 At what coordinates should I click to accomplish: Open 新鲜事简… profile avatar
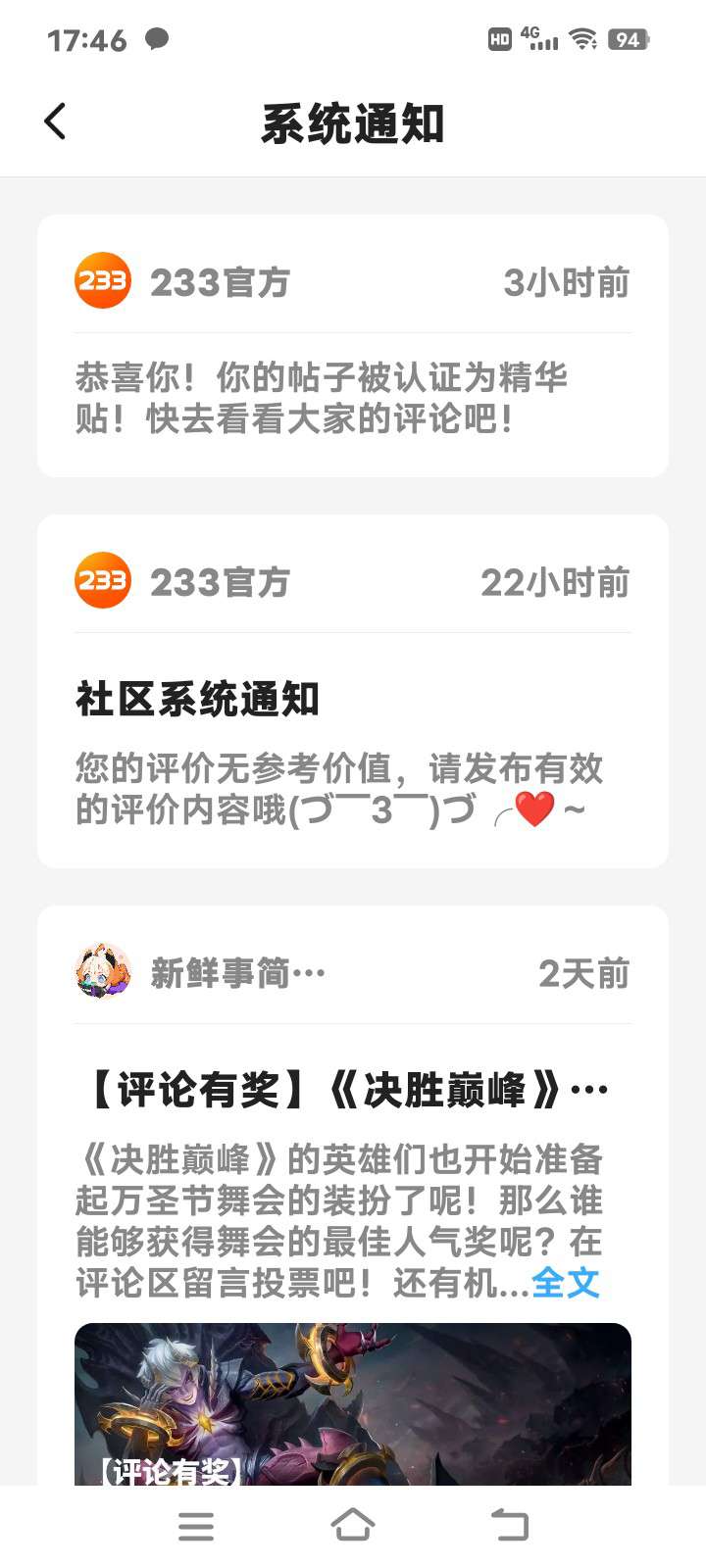point(103,972)
